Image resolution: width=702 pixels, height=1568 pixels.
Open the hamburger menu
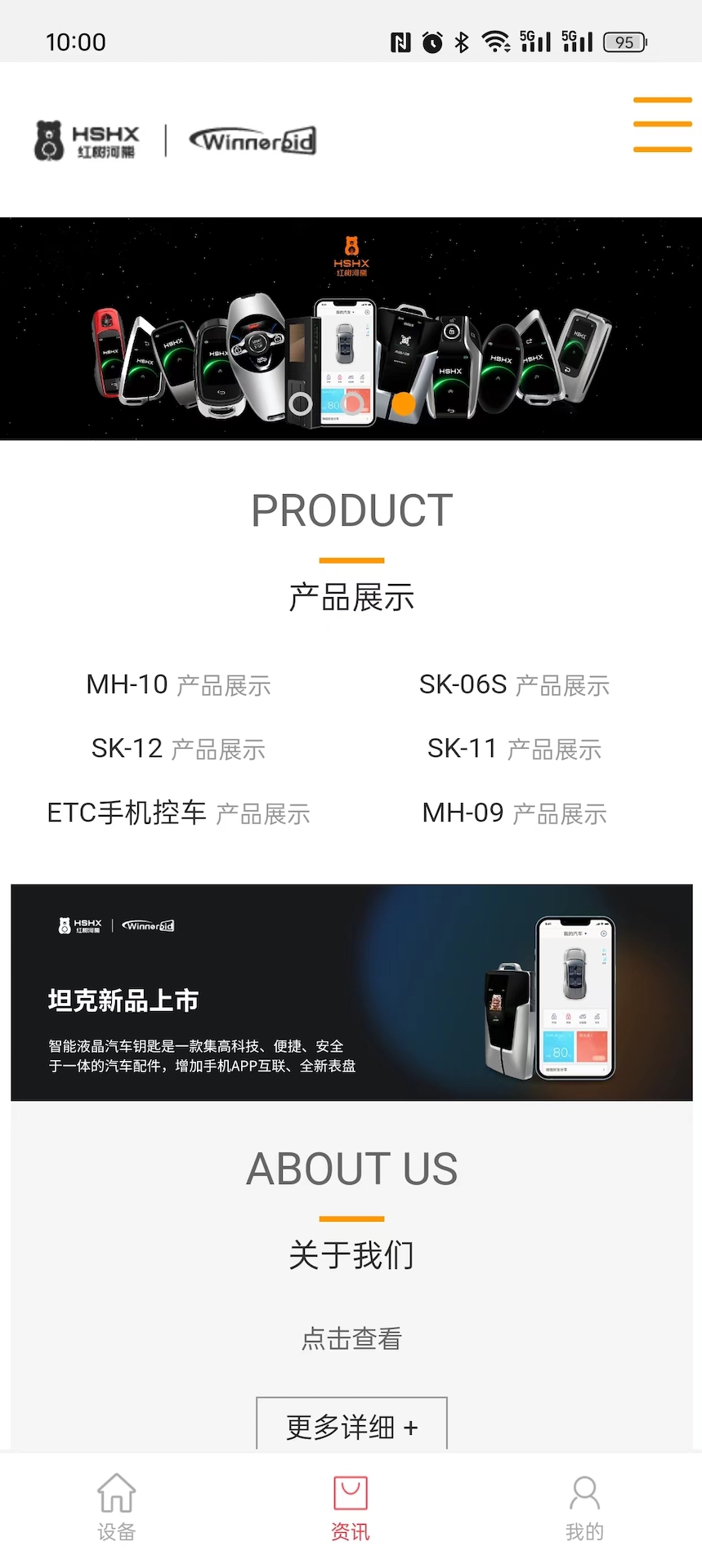[x=662, y=124]
